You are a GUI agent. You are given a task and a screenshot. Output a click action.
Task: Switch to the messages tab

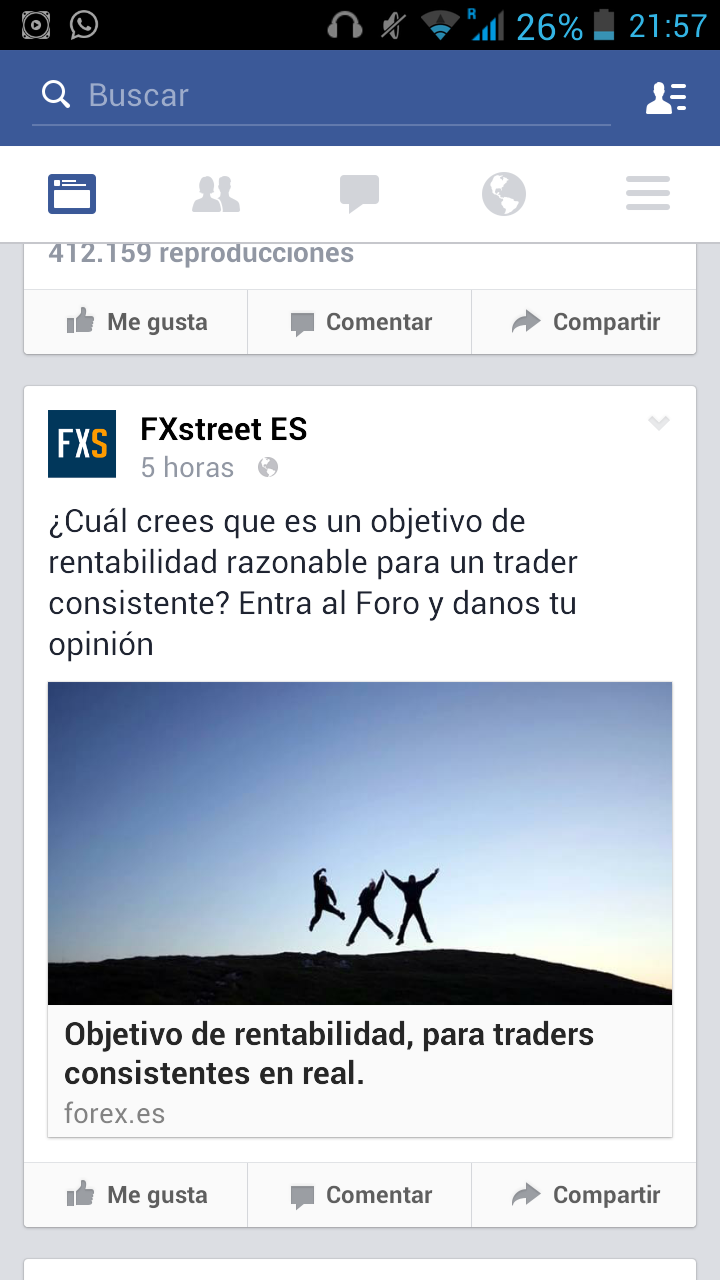(x=359, y=193)
